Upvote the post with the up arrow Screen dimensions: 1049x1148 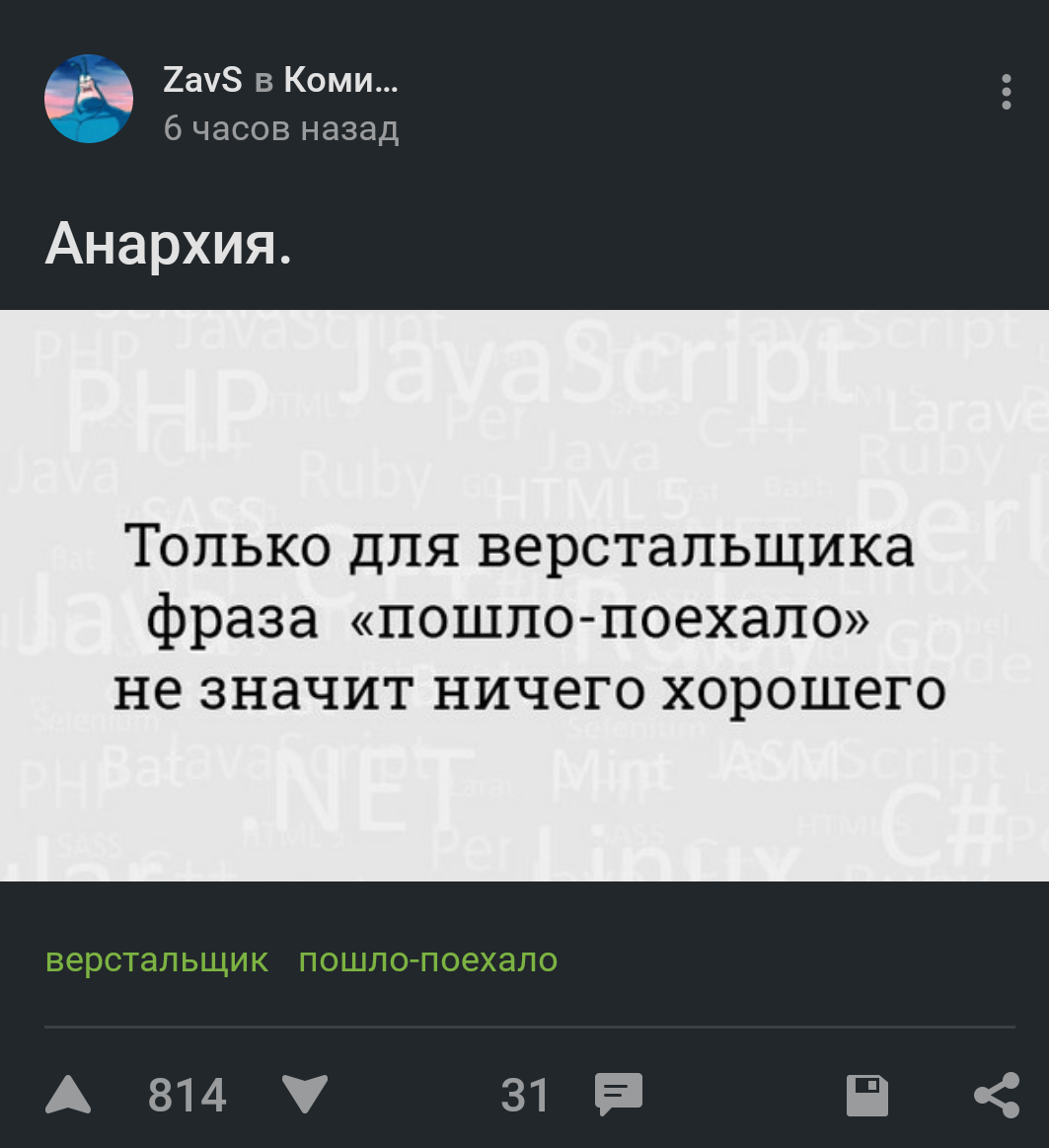(x=68, y=1096)
